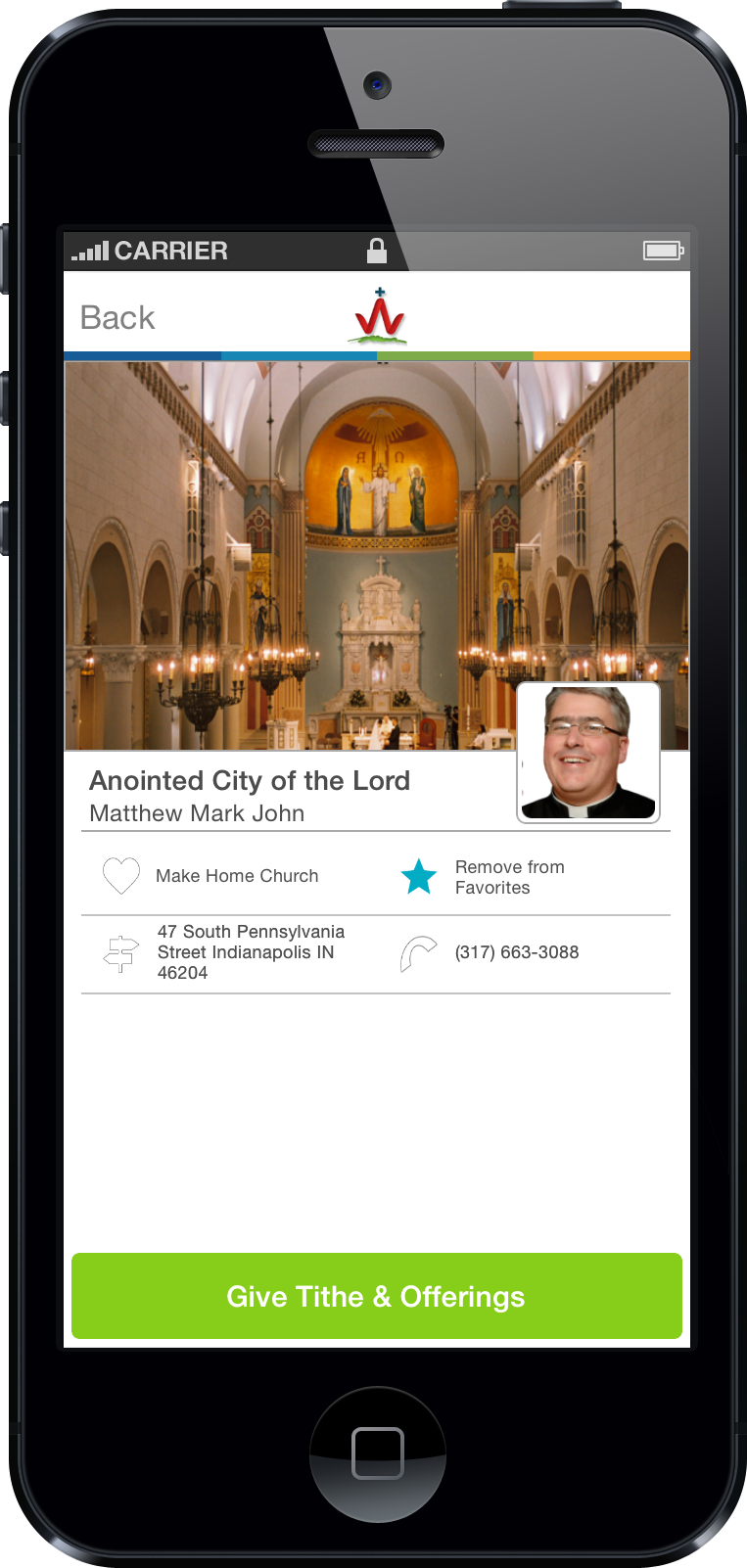Go back to the previous screen
The image size is (747, 1568).
(117, 318)
